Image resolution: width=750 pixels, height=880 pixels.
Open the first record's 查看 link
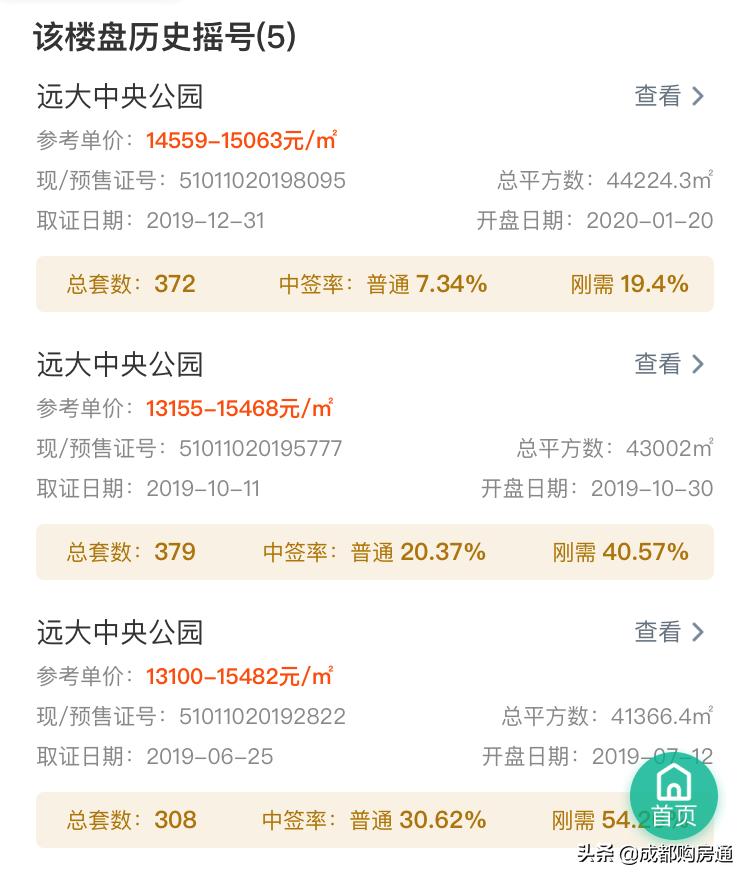click(x=657, y=95)
